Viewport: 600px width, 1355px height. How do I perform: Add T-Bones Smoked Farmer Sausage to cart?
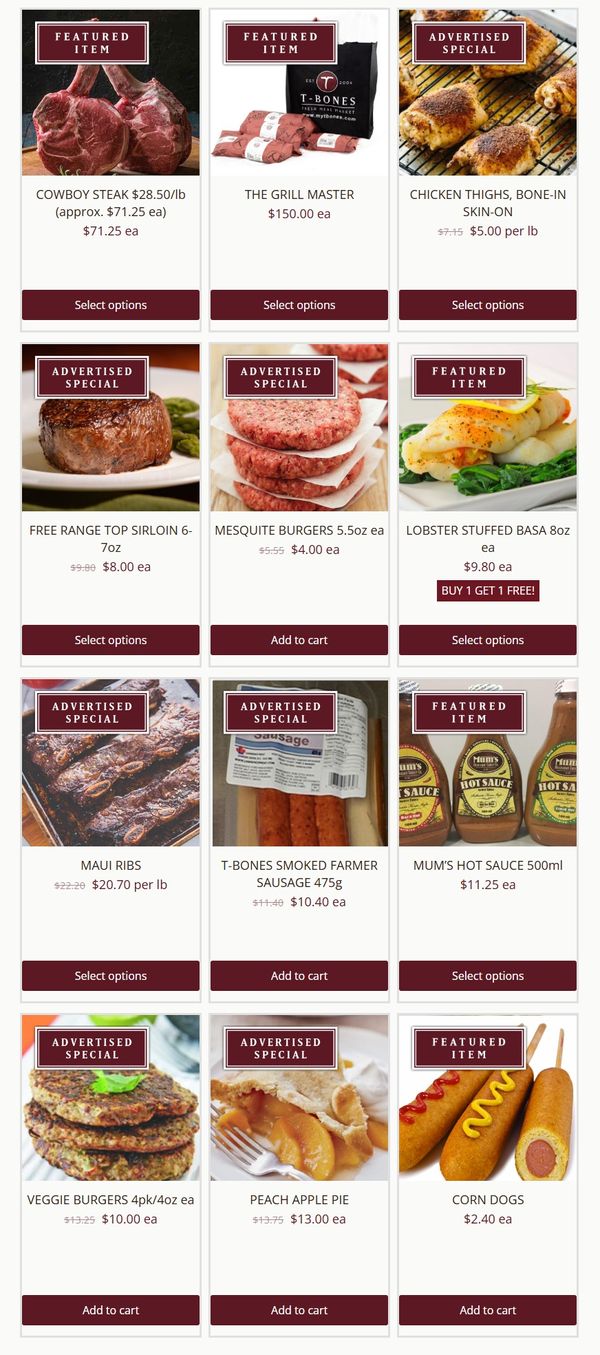(299, 976)
